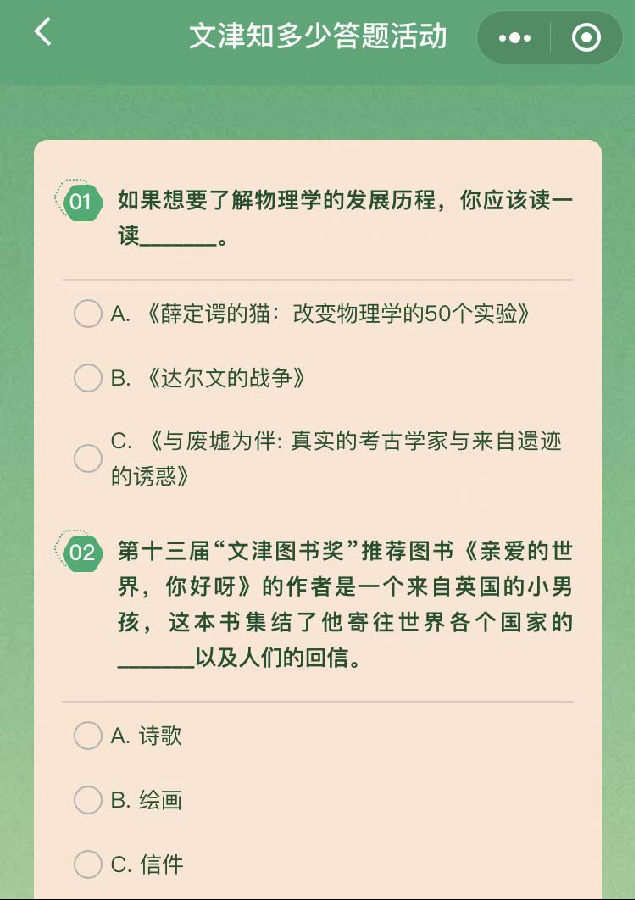Image resolution: width=635 pixels, height=900 pixels.
Task: Select answer A 《薛定谔的猫》 for question 01
Action: click(88, 314)
